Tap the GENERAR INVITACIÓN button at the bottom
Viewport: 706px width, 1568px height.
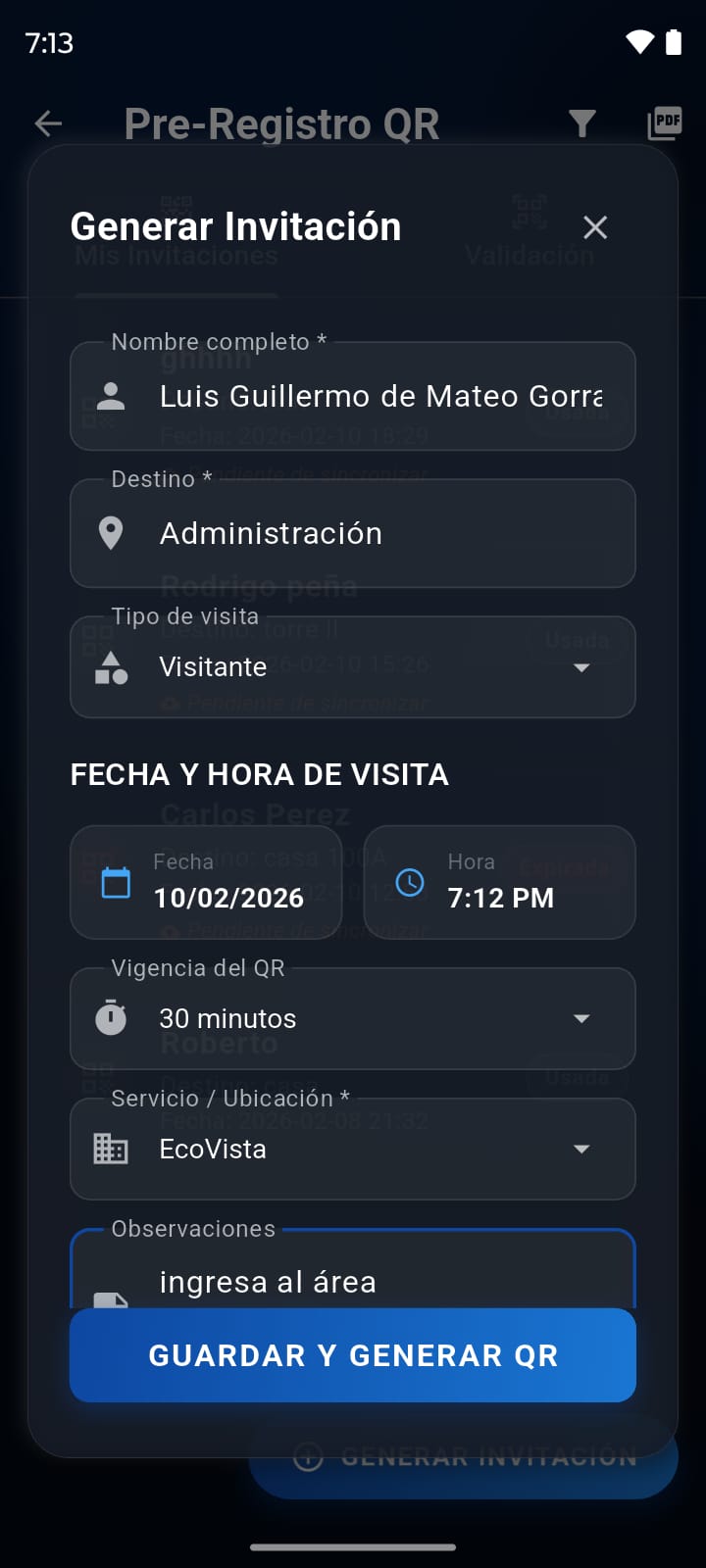[x=461, y=1457]
